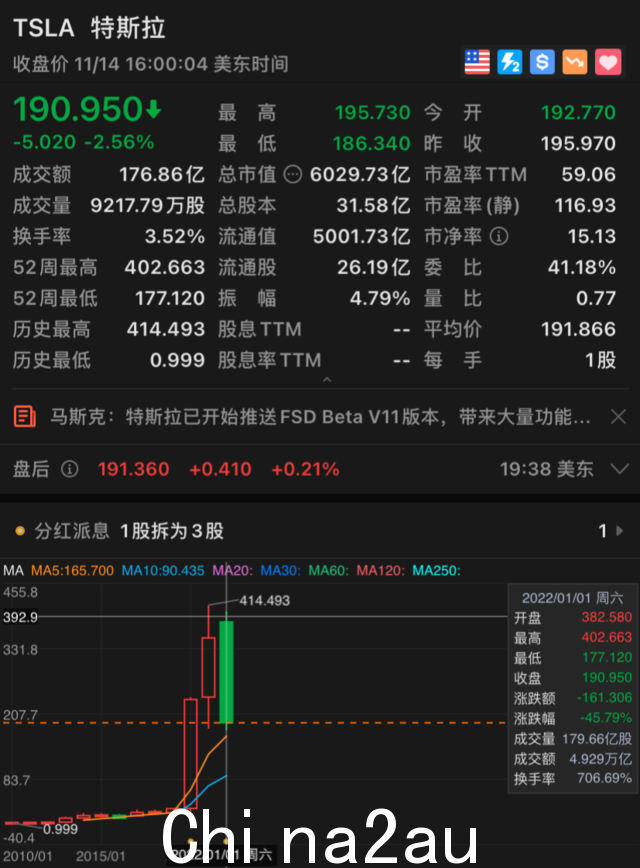Tap the lightning Level 2 icon
The image size is (640, 868).
coord(510,62)
